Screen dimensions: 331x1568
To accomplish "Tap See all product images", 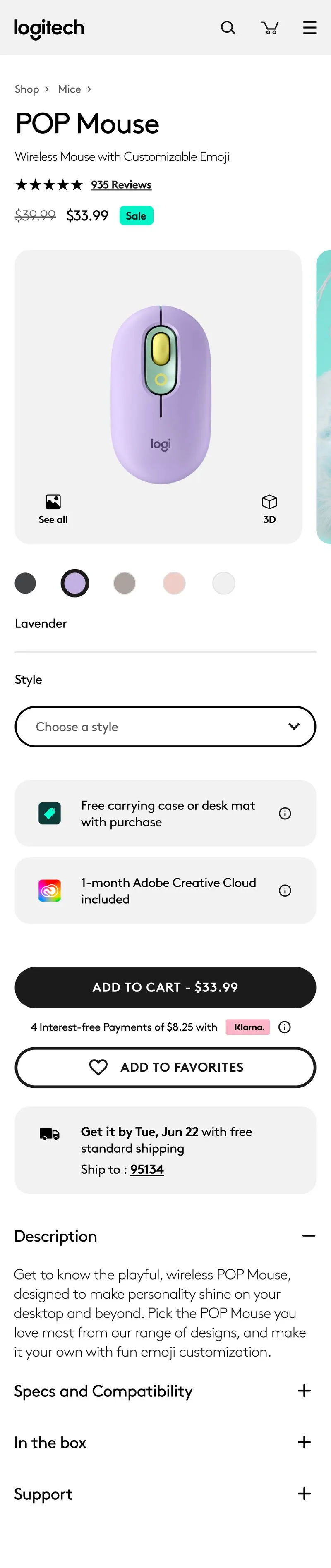I will coord(53,509).
